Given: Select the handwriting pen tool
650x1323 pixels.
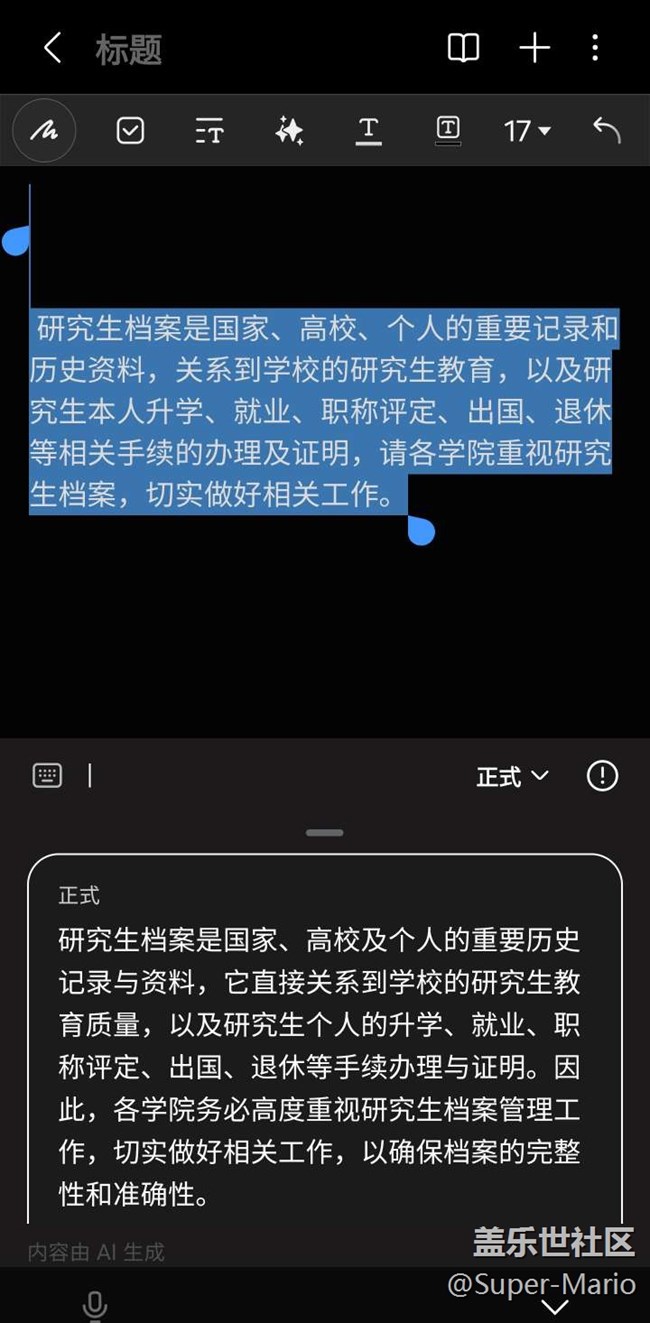Looking at the screenshot, I should click(x=44, y=130).
